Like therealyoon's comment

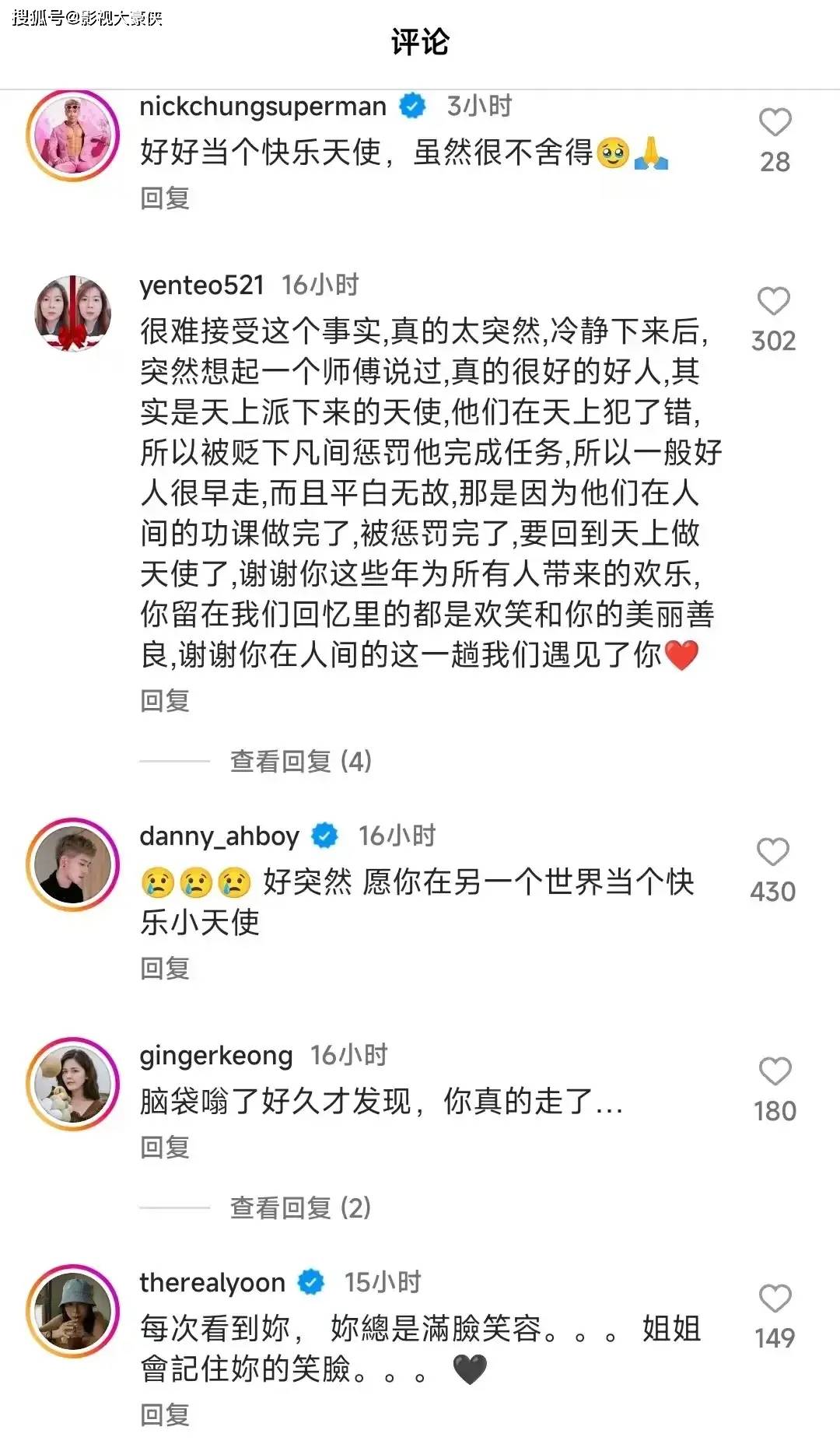click(x=775, y=1299)
